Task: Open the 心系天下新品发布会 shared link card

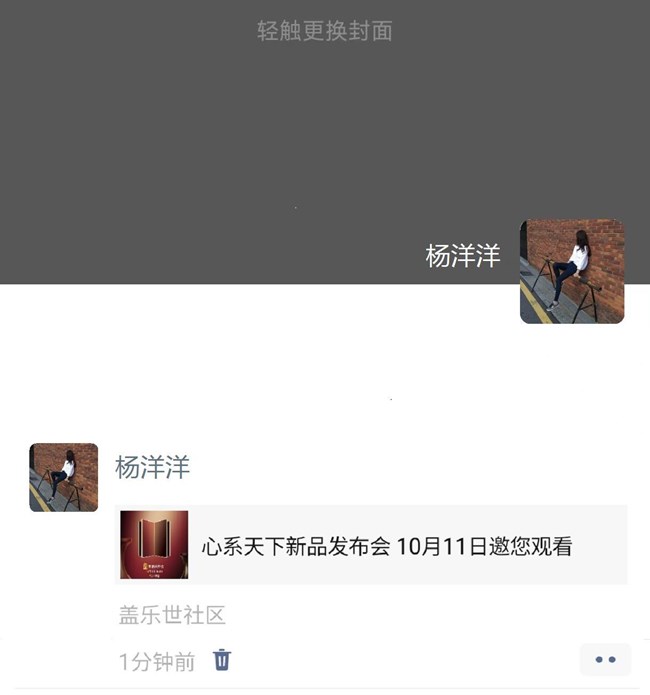Action: tap(372, 545)
